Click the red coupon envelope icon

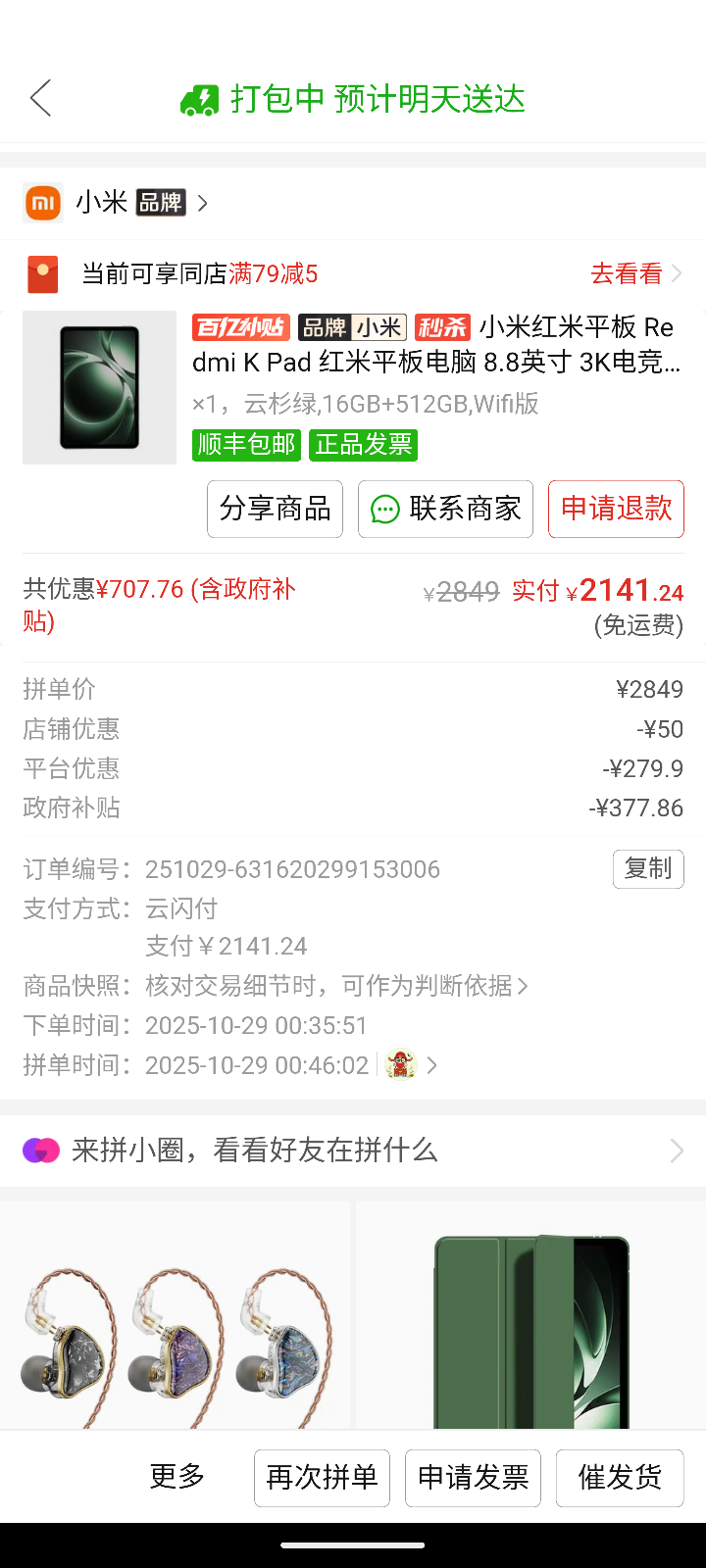(x=42, y=273)
